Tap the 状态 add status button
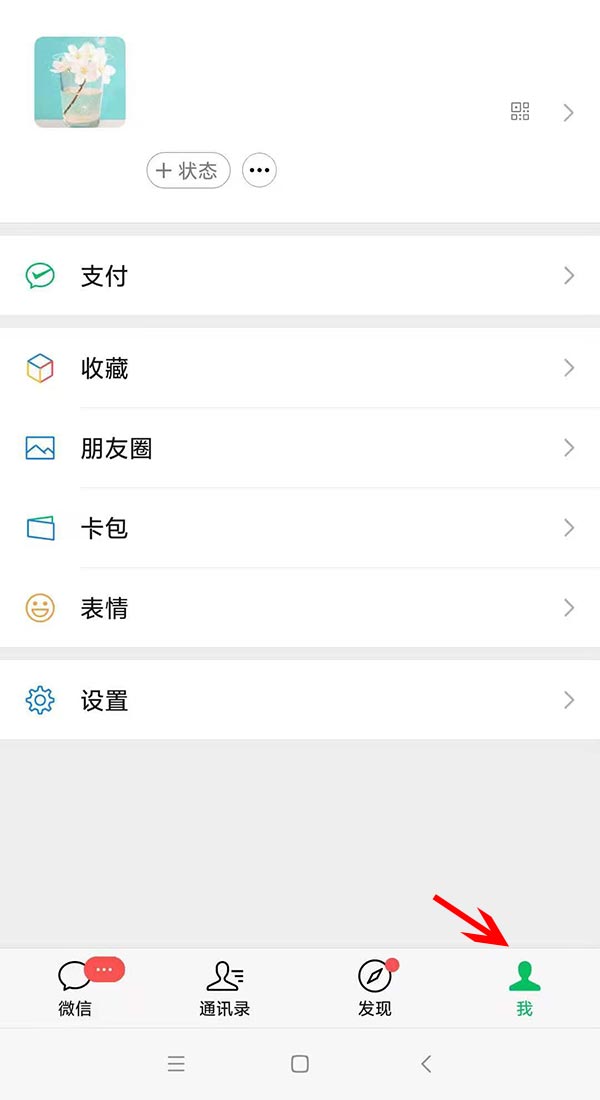The image size is (600, 1100). [188, 171]
